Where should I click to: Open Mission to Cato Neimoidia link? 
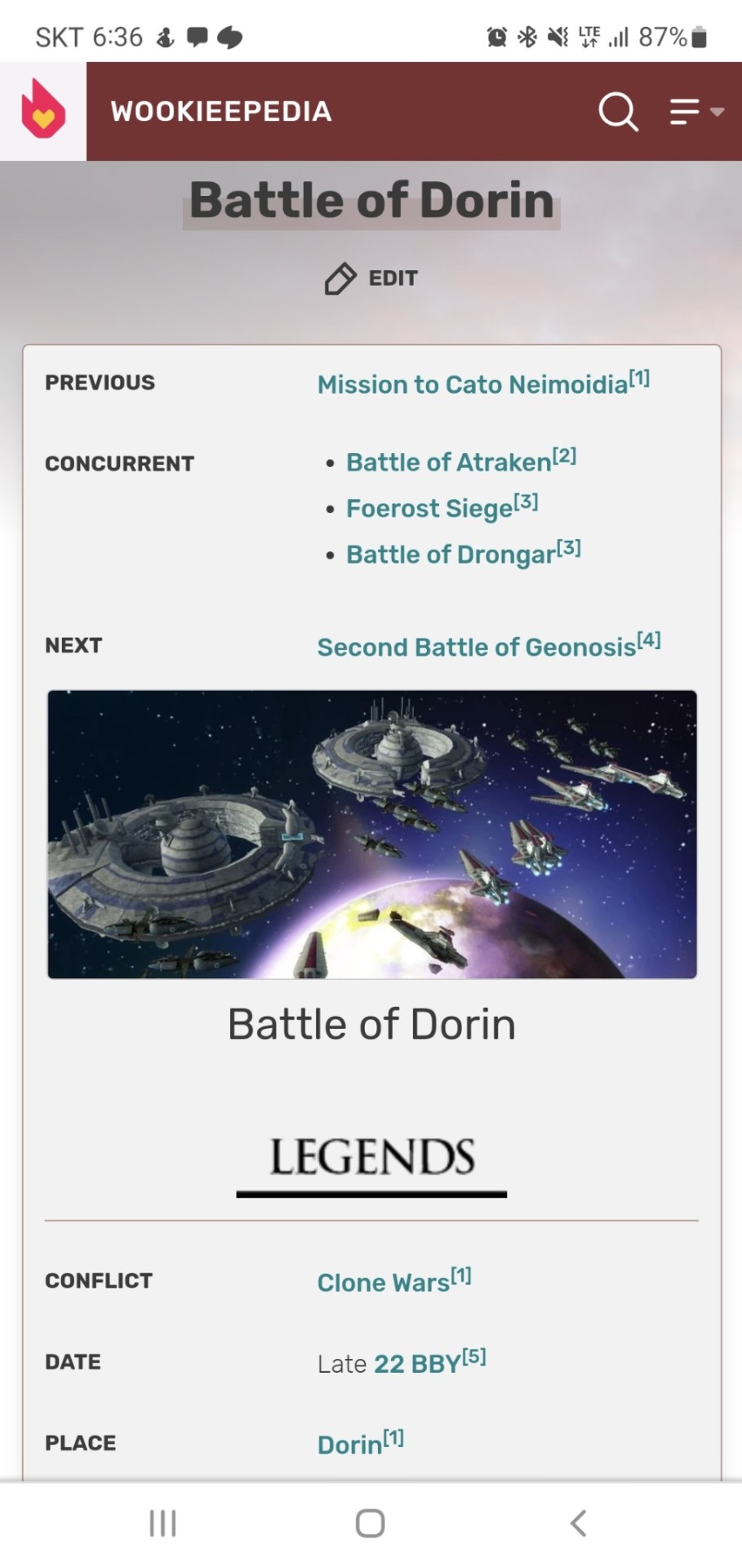[x=472, y=385]
